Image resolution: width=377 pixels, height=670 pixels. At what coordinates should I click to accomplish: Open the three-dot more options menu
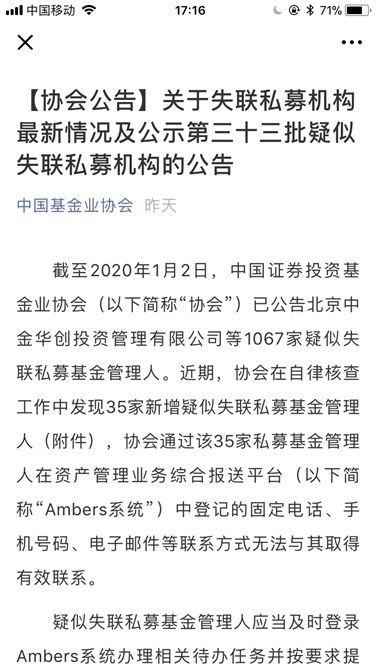click(x=352, y=42)
